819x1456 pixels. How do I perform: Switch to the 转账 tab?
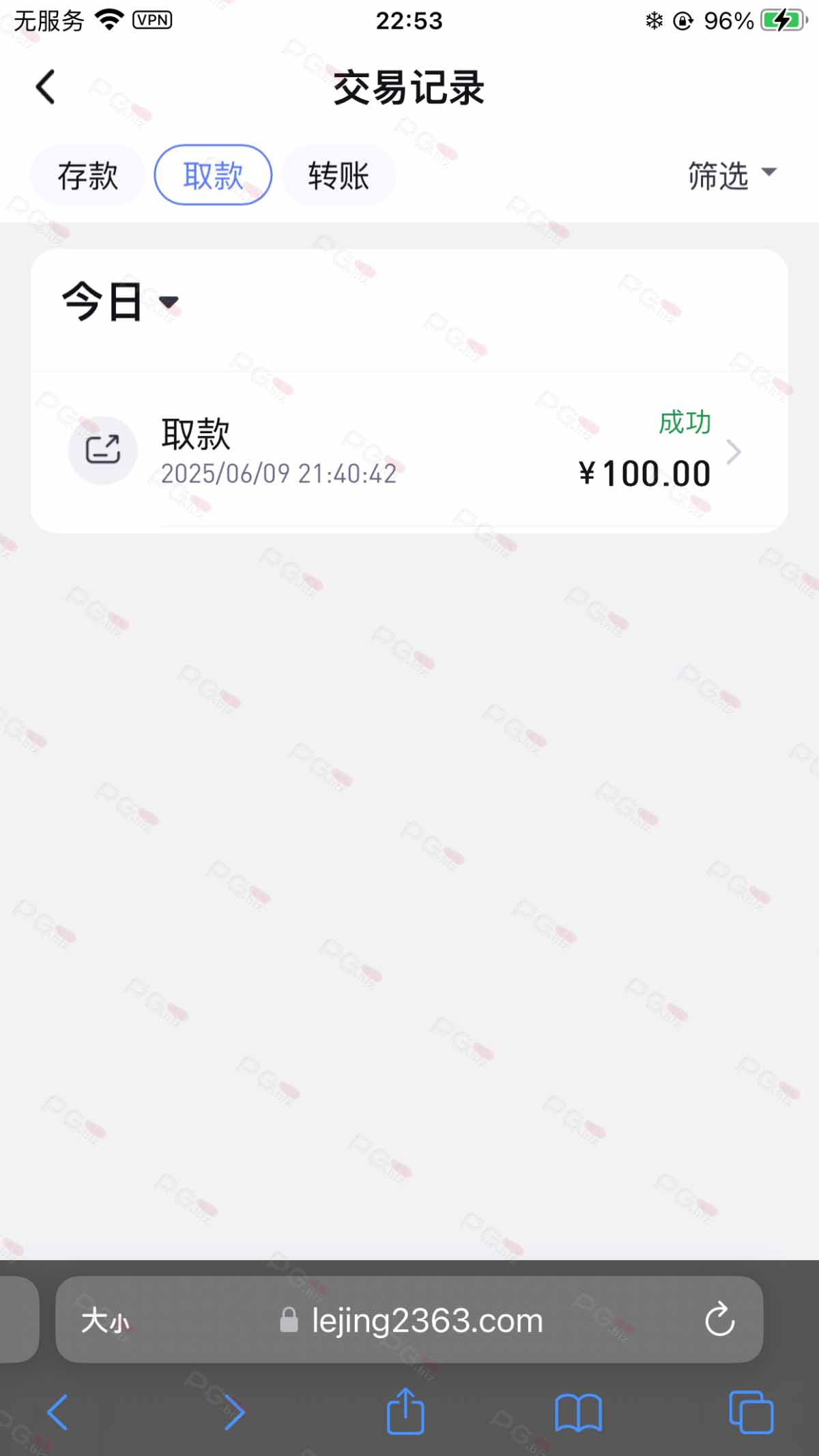[x=339, y=175]
